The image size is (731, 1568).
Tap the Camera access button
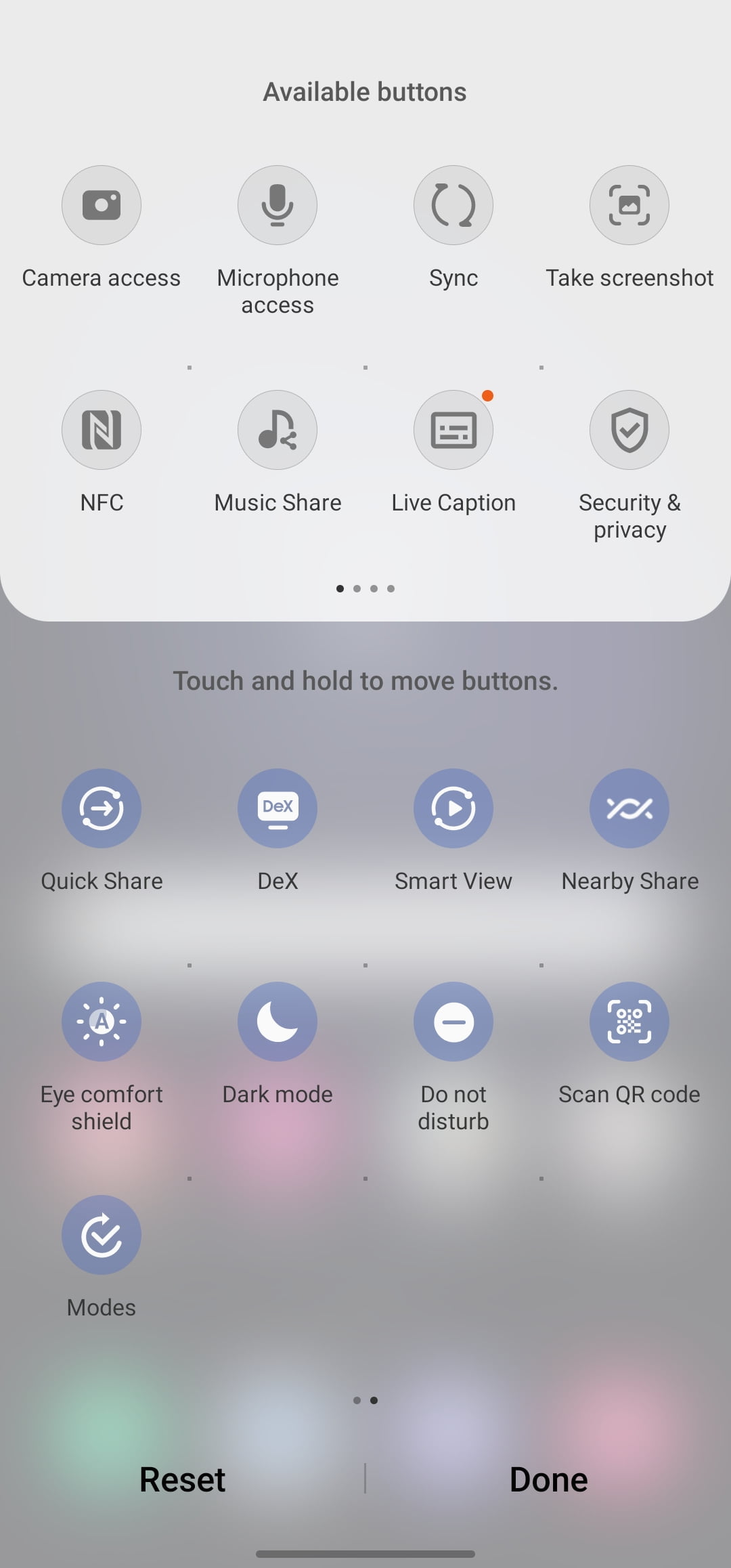tap(102, 205)
